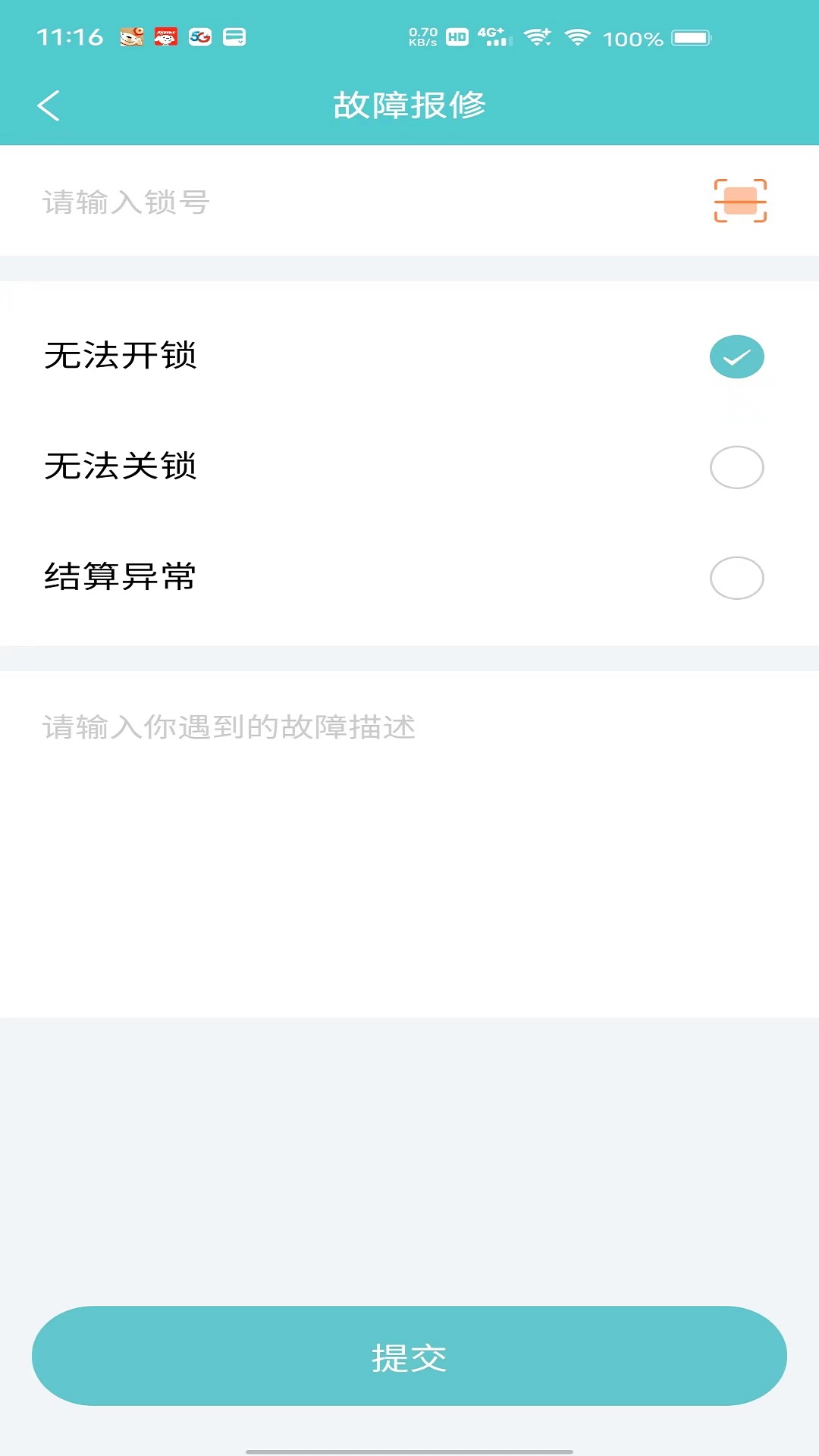This screenshot has height=1456, width=819.
Task: Tap the WiFi icon in status bar
Action: [581, 35]
